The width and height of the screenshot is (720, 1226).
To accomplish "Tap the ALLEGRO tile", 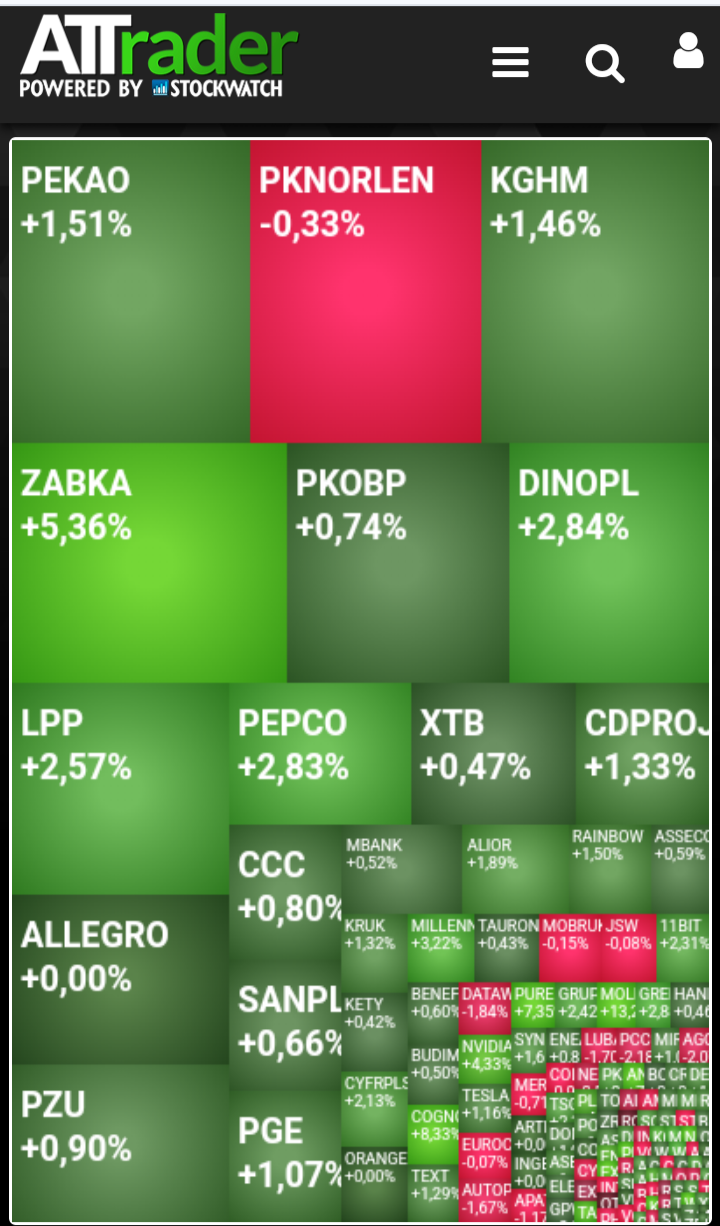I will [x=120, y=978].
